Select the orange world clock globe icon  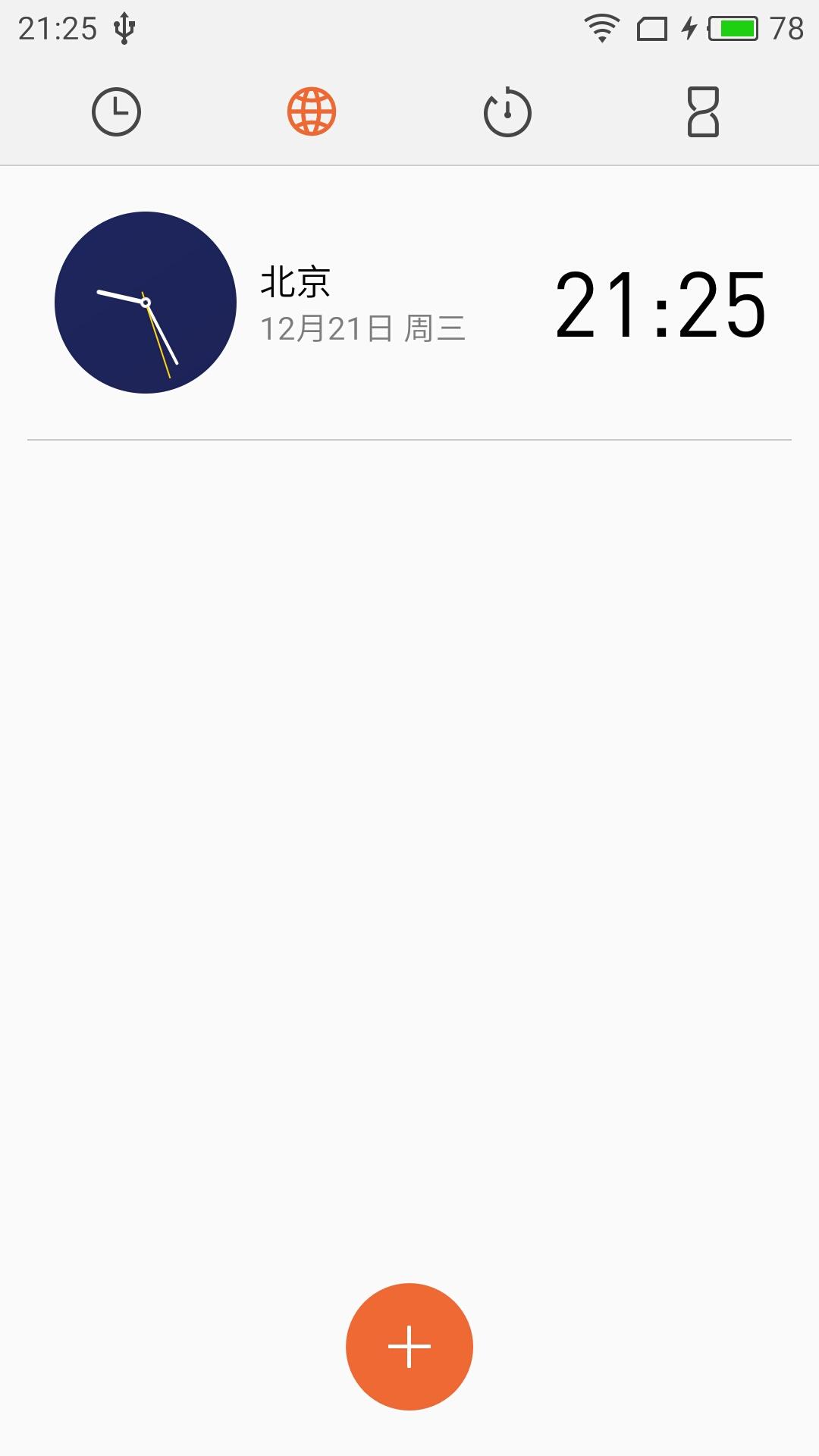click(311, 112)
